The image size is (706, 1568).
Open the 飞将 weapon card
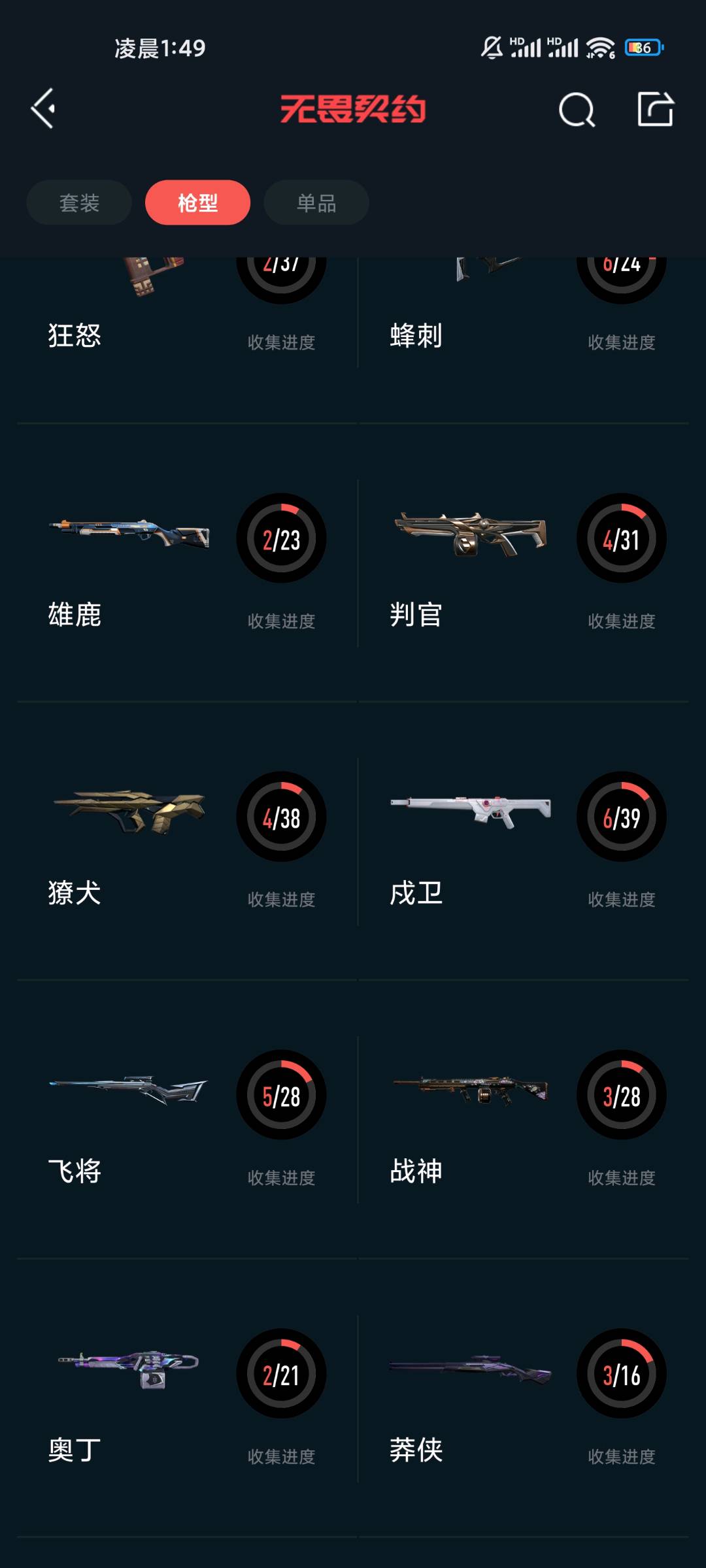pos(186,1120)
